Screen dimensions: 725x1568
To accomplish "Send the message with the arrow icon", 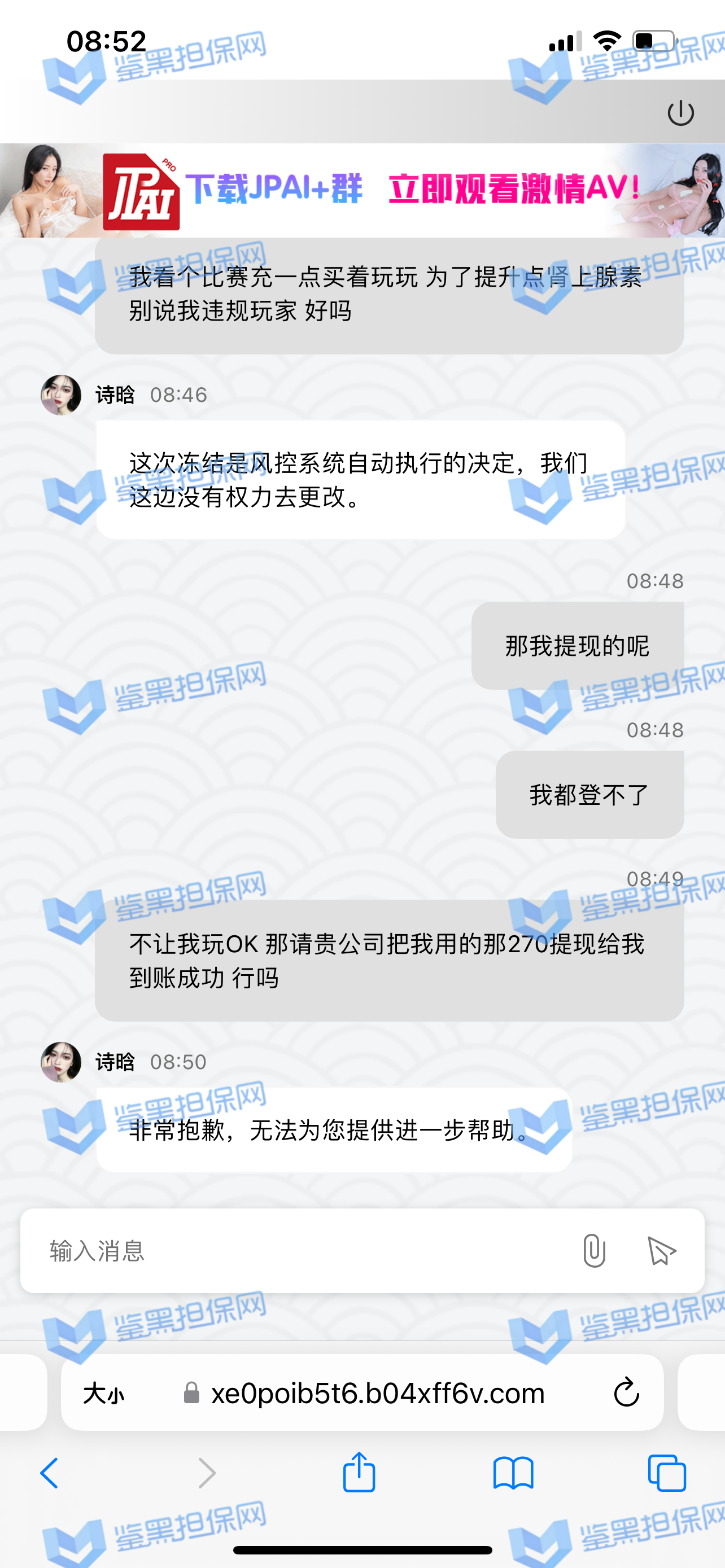I will pos(661,1251).
